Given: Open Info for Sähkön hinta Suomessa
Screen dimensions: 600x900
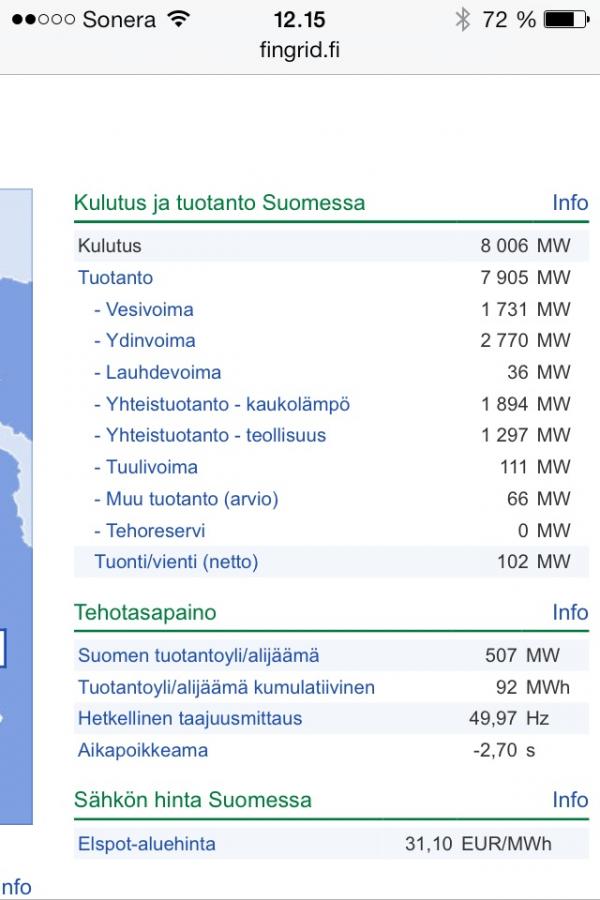Looking at the screenshot, I should click(570, 800).
